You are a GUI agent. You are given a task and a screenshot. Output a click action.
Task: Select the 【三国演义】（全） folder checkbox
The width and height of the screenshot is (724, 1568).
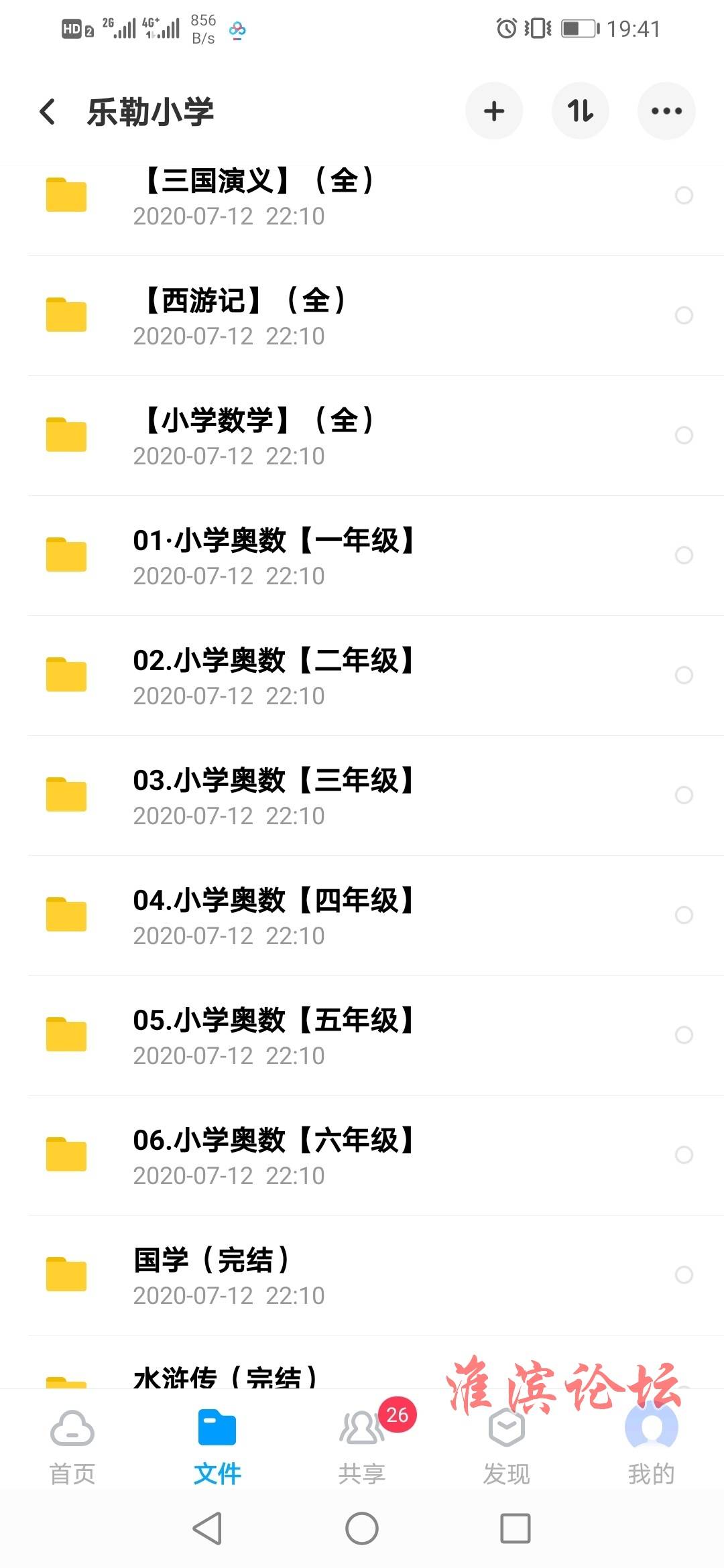pyautogui.click(x=684, y=195)
